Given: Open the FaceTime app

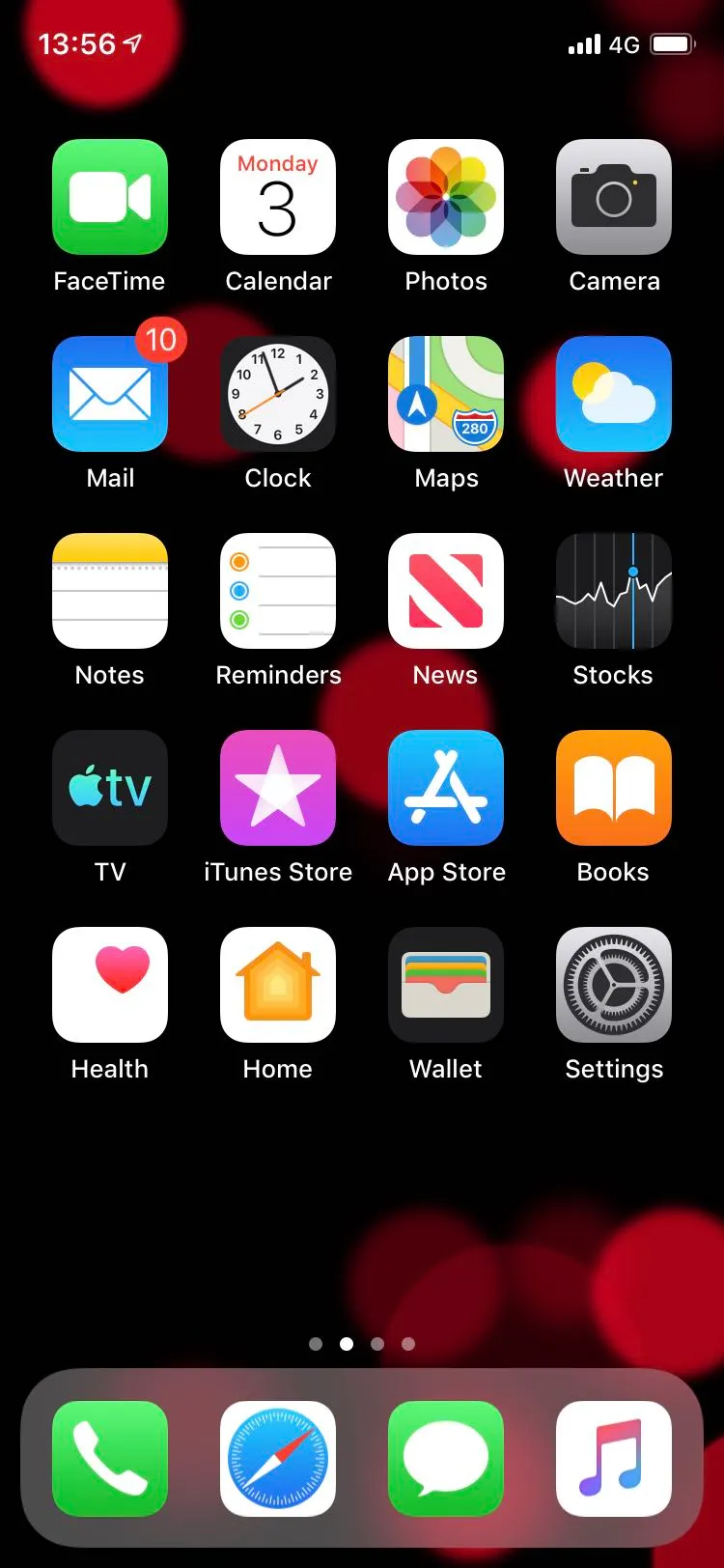Looking at the screenshot, I should click(110, 196).
